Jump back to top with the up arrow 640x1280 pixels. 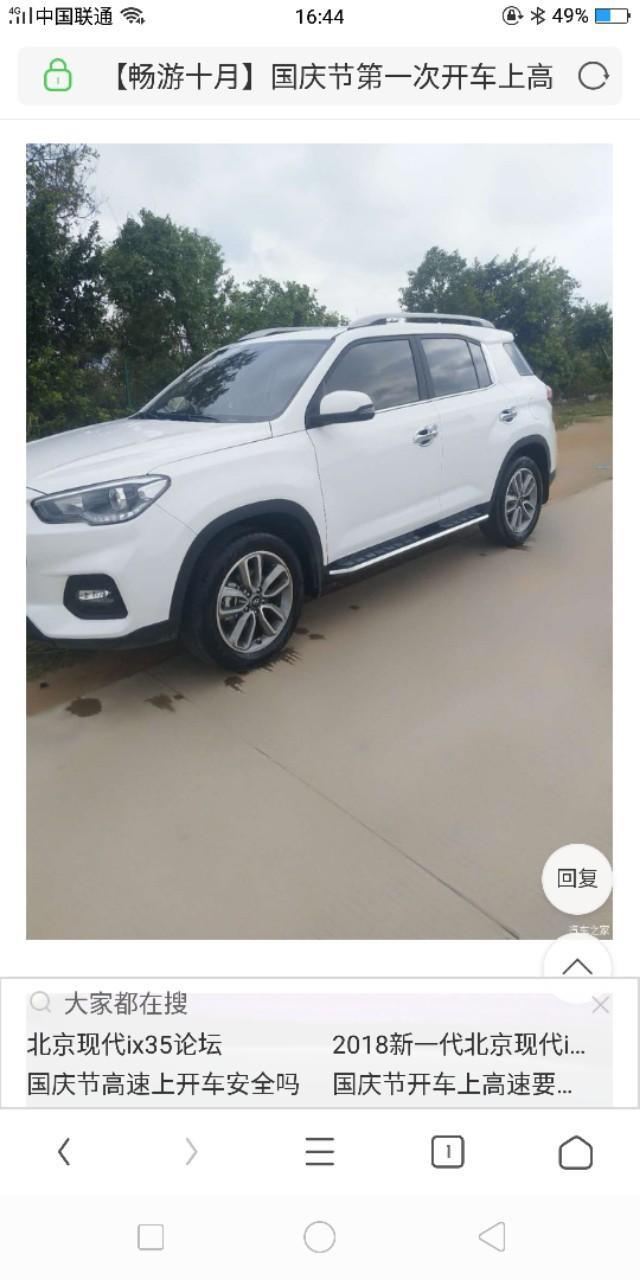pyautogui.click(x=577, y=966)
